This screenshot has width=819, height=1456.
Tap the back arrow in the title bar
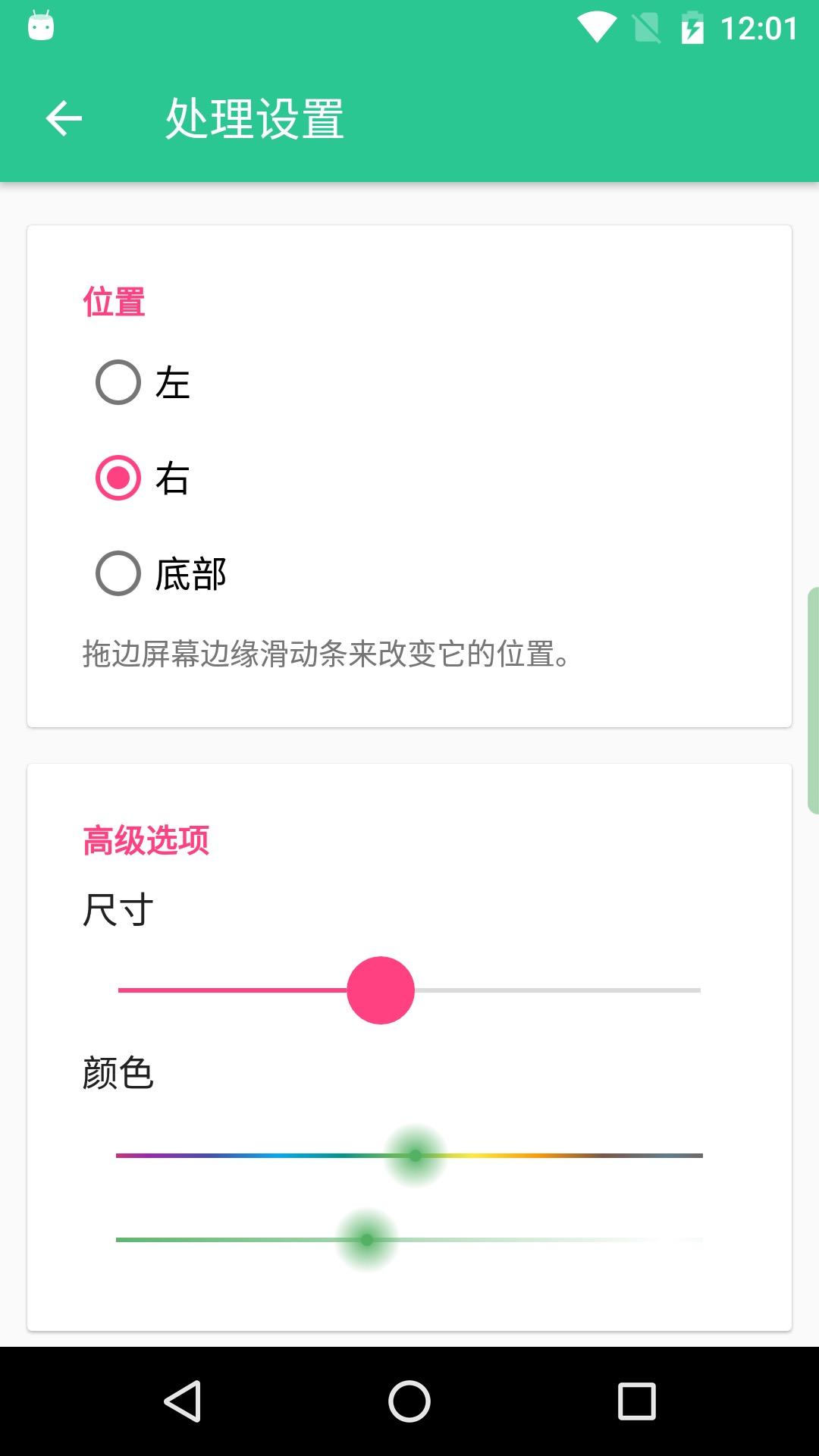click(64, 118)
